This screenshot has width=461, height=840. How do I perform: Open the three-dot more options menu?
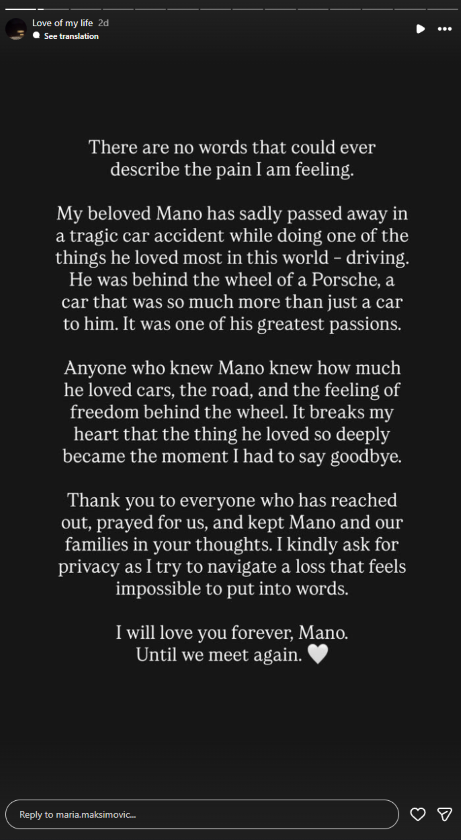[x=445, y=29]
